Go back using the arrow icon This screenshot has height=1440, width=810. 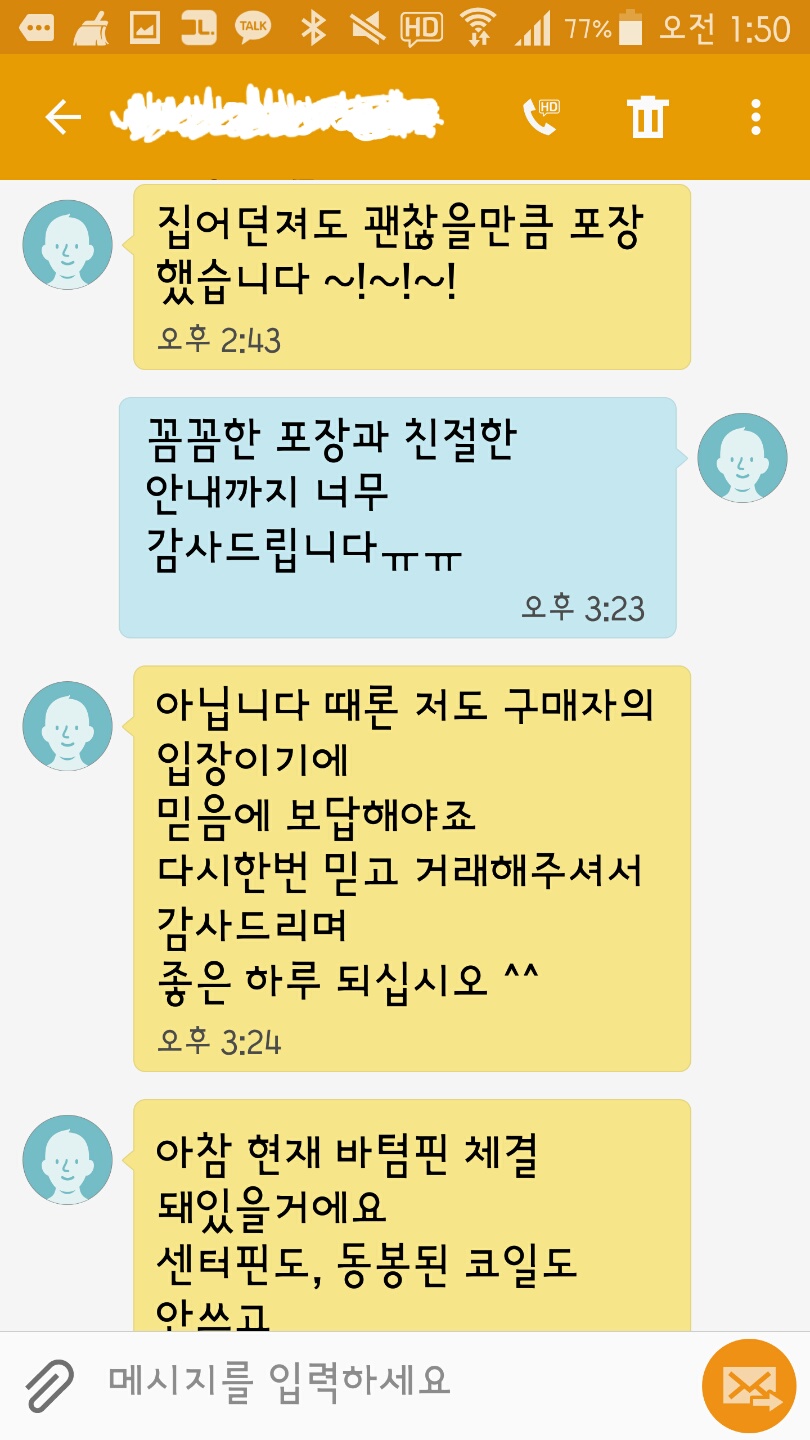[x=62, y=118]
